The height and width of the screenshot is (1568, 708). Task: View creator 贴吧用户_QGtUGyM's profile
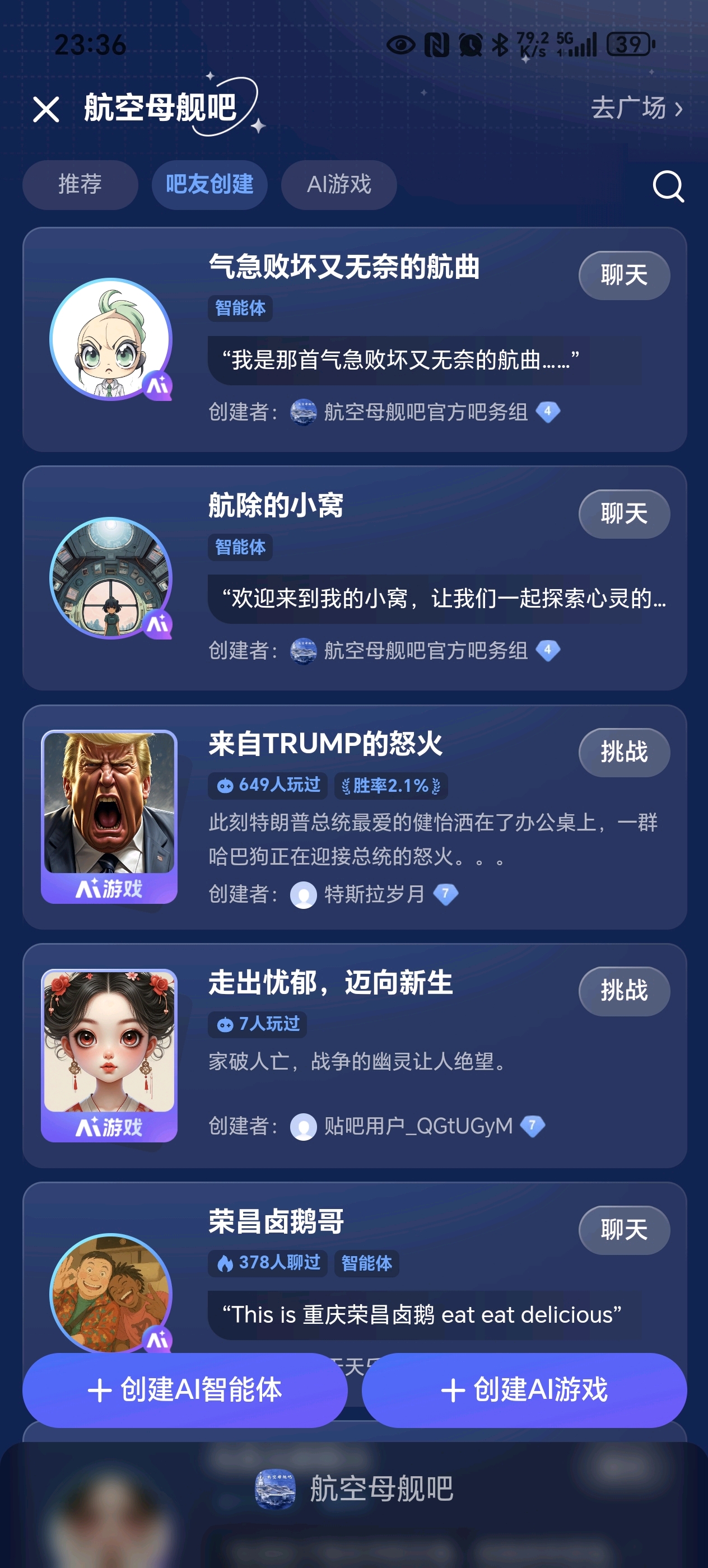click(418, 1126)
